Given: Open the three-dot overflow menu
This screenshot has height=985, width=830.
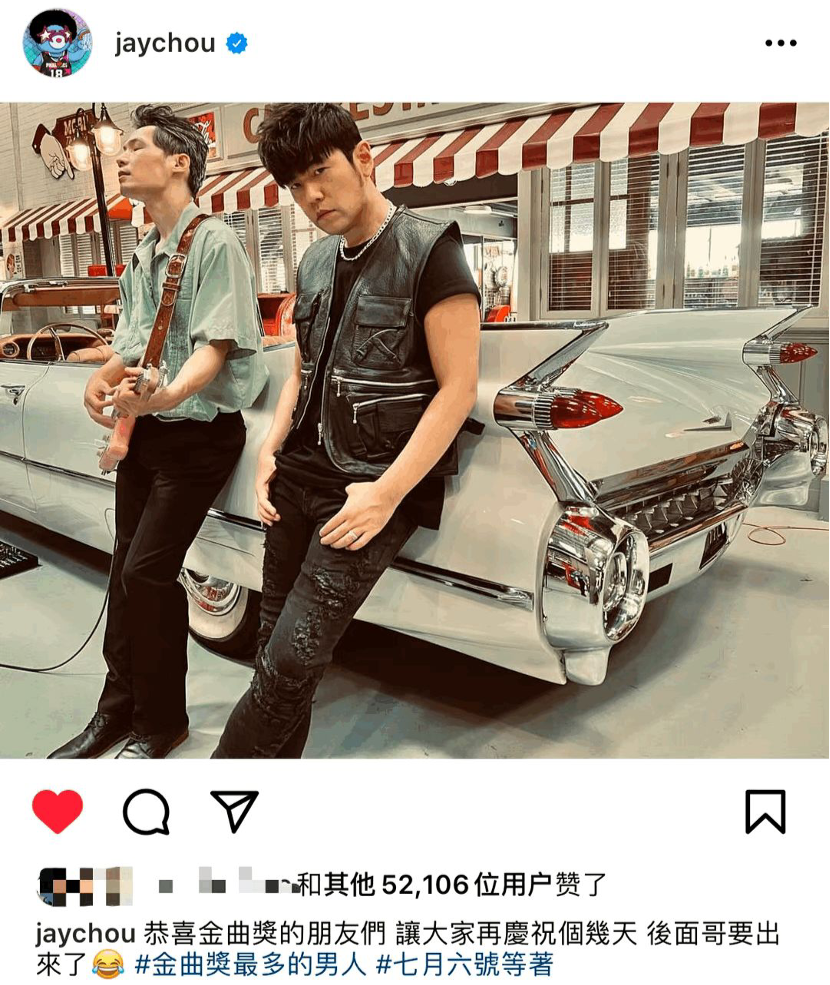Looking at the screenshot, I should pyautogui.click(x=780, y=44).
